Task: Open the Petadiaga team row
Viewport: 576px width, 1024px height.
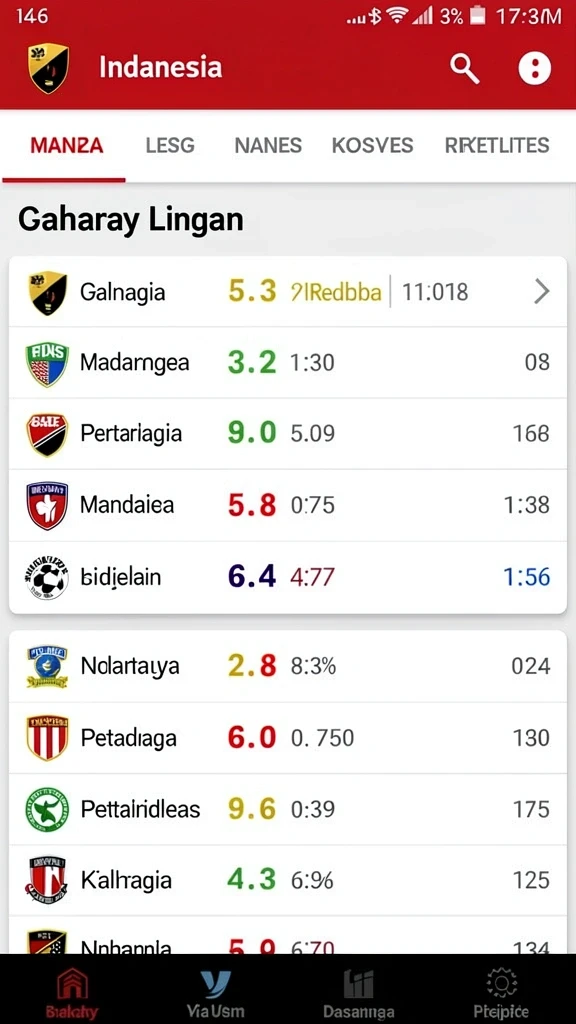Action: pyautogui.click(x=288, y=738)
